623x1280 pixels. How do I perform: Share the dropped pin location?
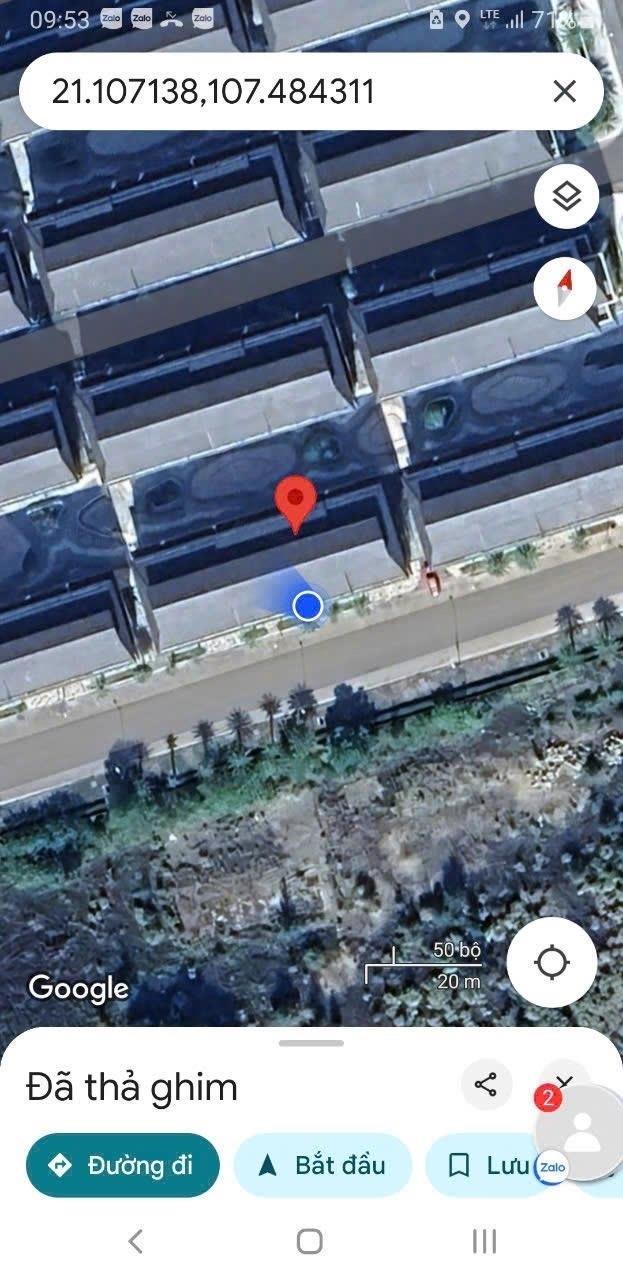[x=487, y=1085]
